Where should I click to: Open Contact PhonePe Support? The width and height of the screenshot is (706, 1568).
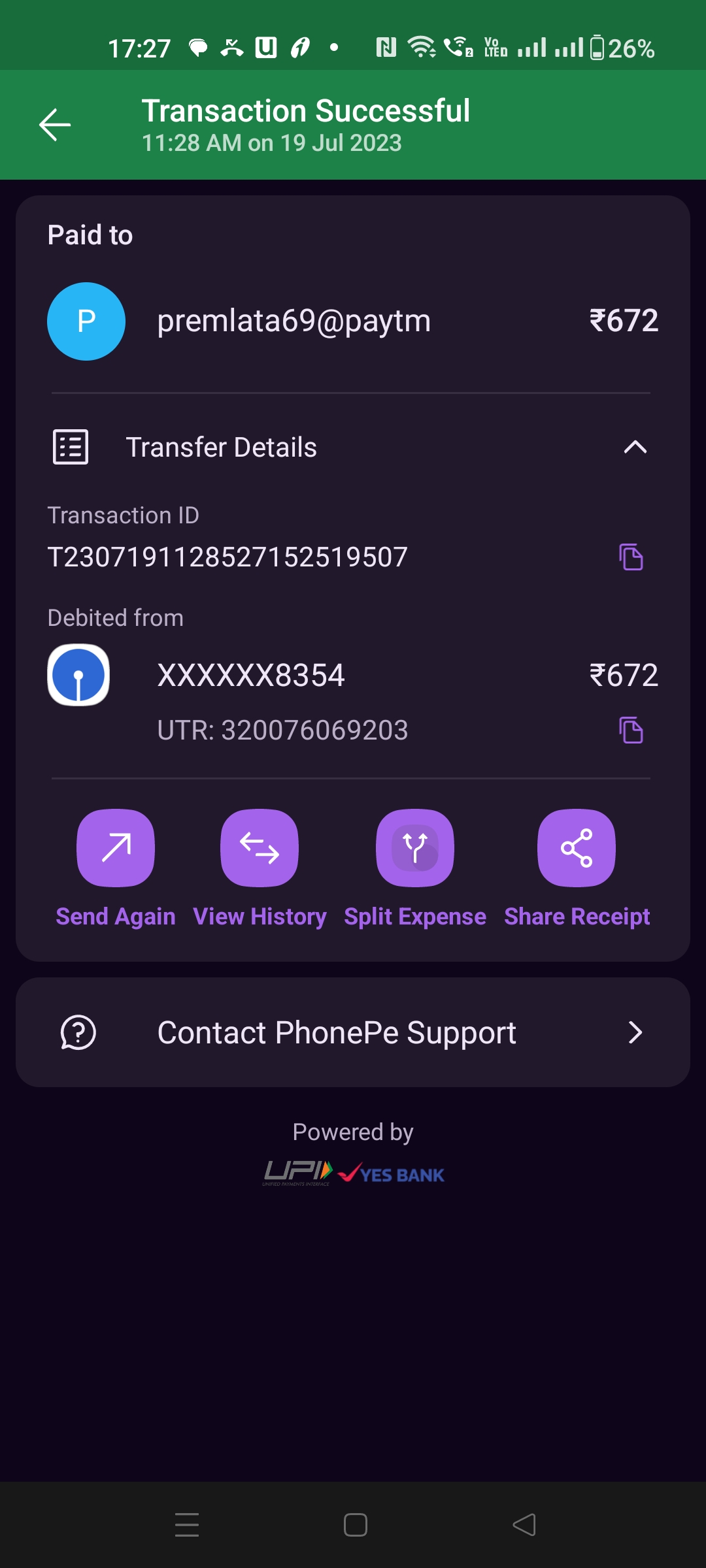353,1032
